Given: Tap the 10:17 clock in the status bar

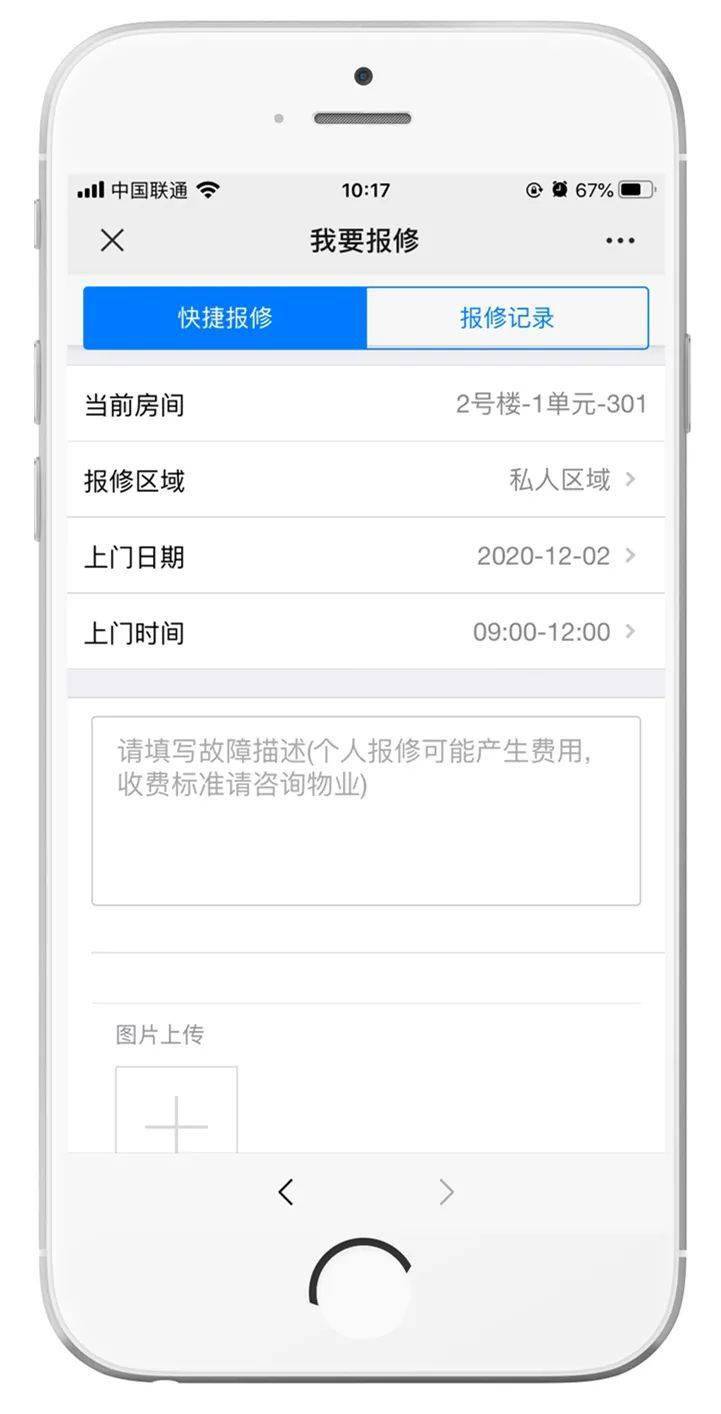Looking at the screenshot, I should (x=362, y=190).
